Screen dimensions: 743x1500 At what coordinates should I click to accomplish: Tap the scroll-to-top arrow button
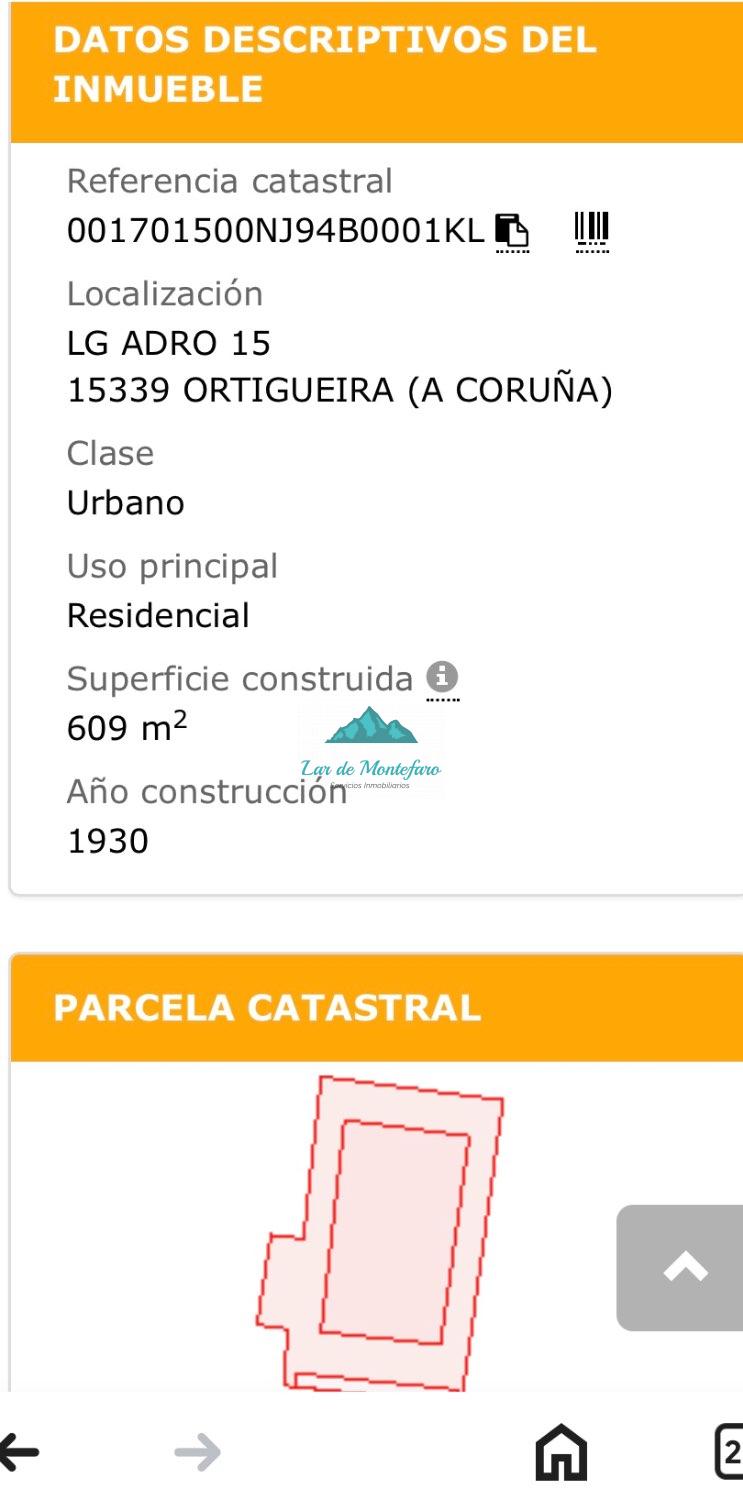click(684, 1268)
